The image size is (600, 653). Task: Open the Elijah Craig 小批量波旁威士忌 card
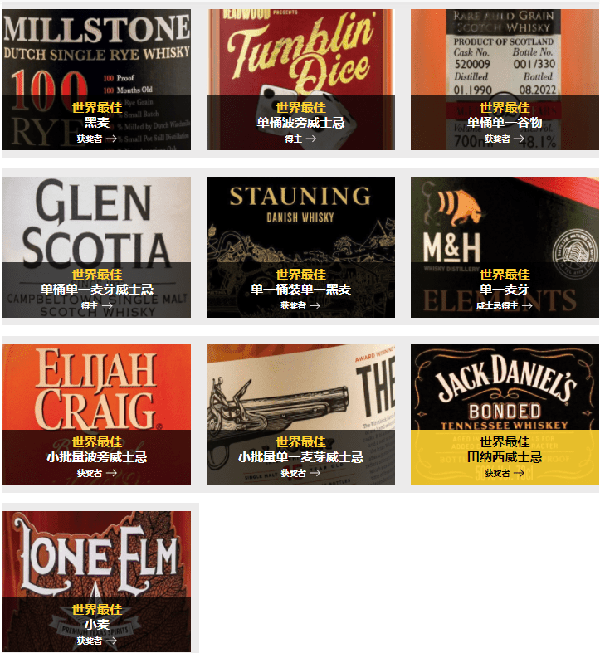(x=96, y=414)
